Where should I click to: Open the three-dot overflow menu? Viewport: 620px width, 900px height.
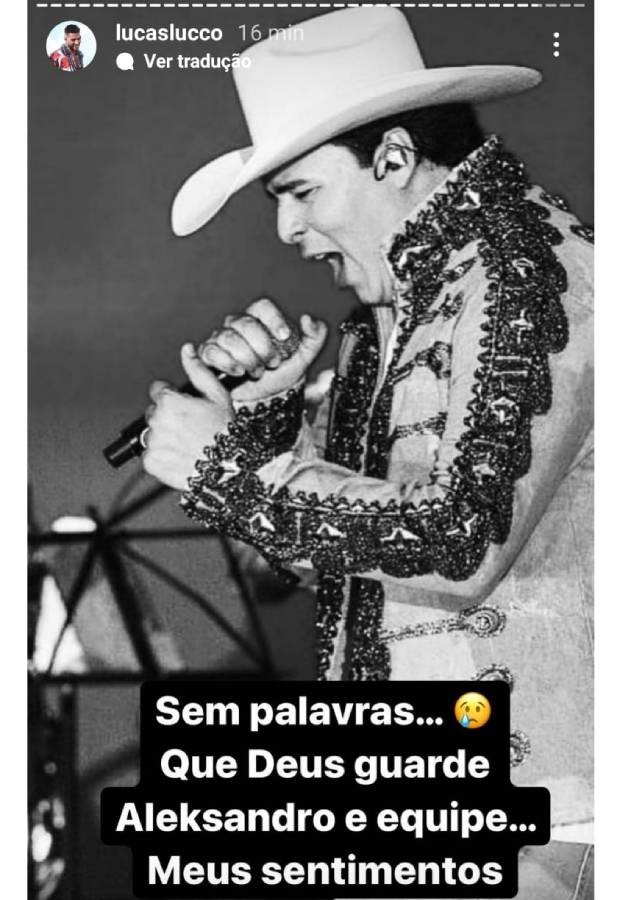tap(556, 45)
